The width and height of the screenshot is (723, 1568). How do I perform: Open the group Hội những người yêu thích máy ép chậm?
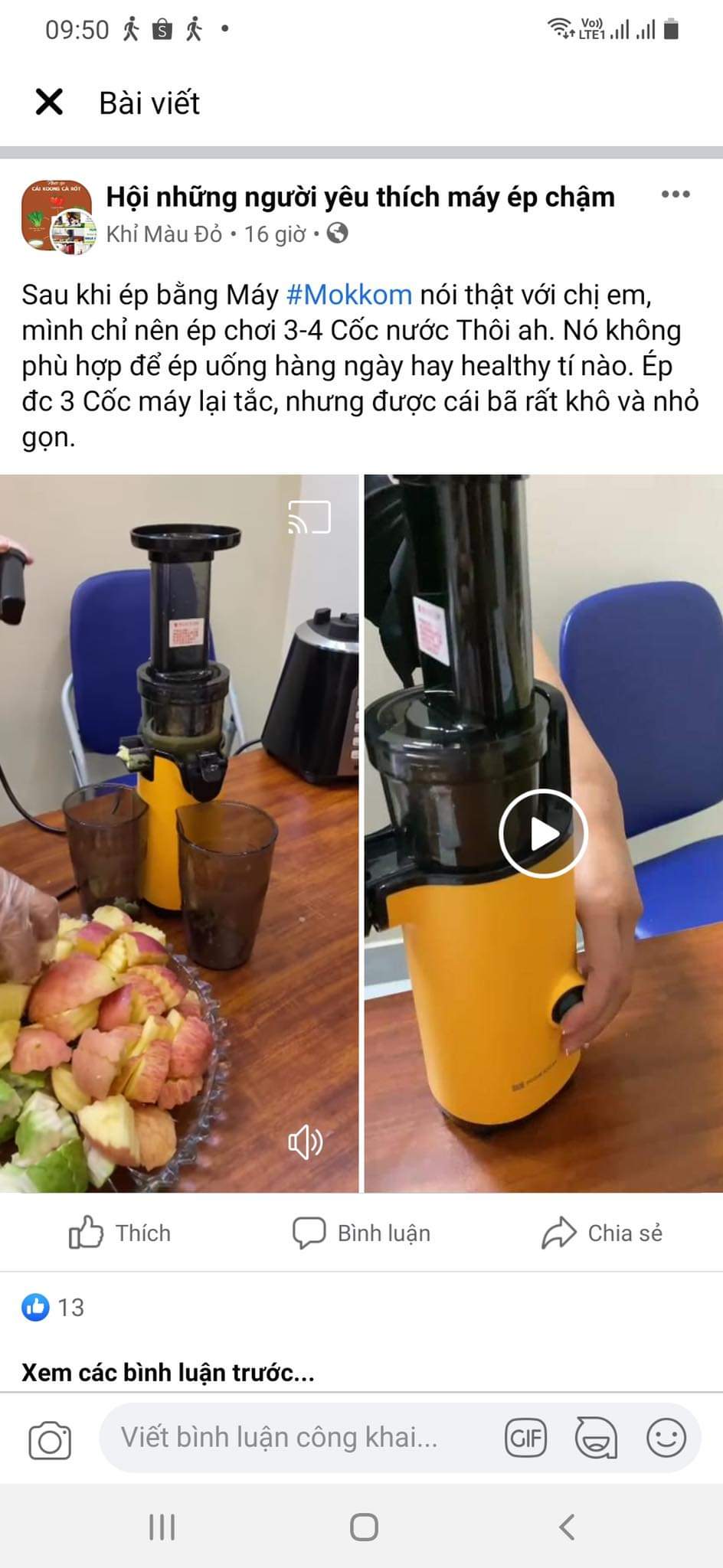(360, 198)
